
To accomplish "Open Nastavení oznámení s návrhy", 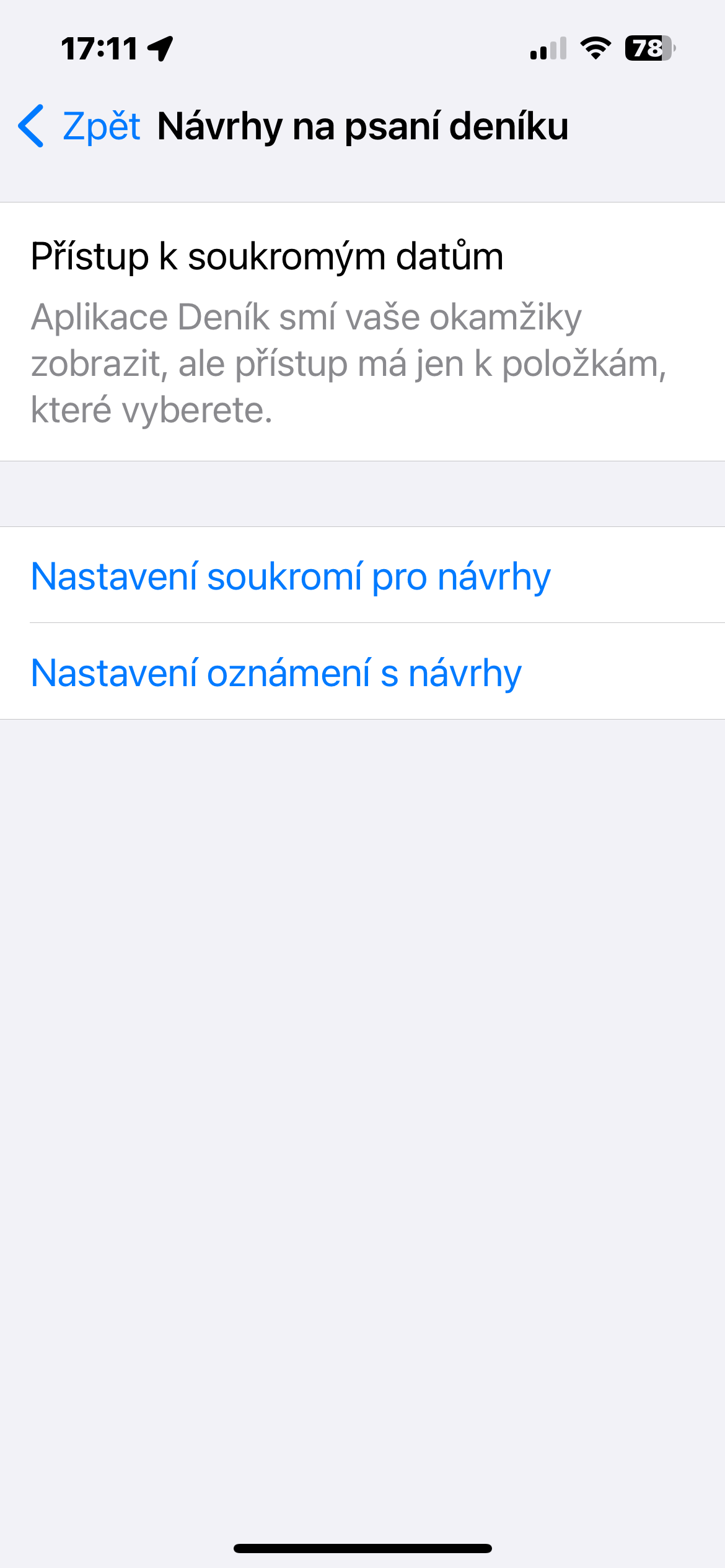I will point(276,673).
